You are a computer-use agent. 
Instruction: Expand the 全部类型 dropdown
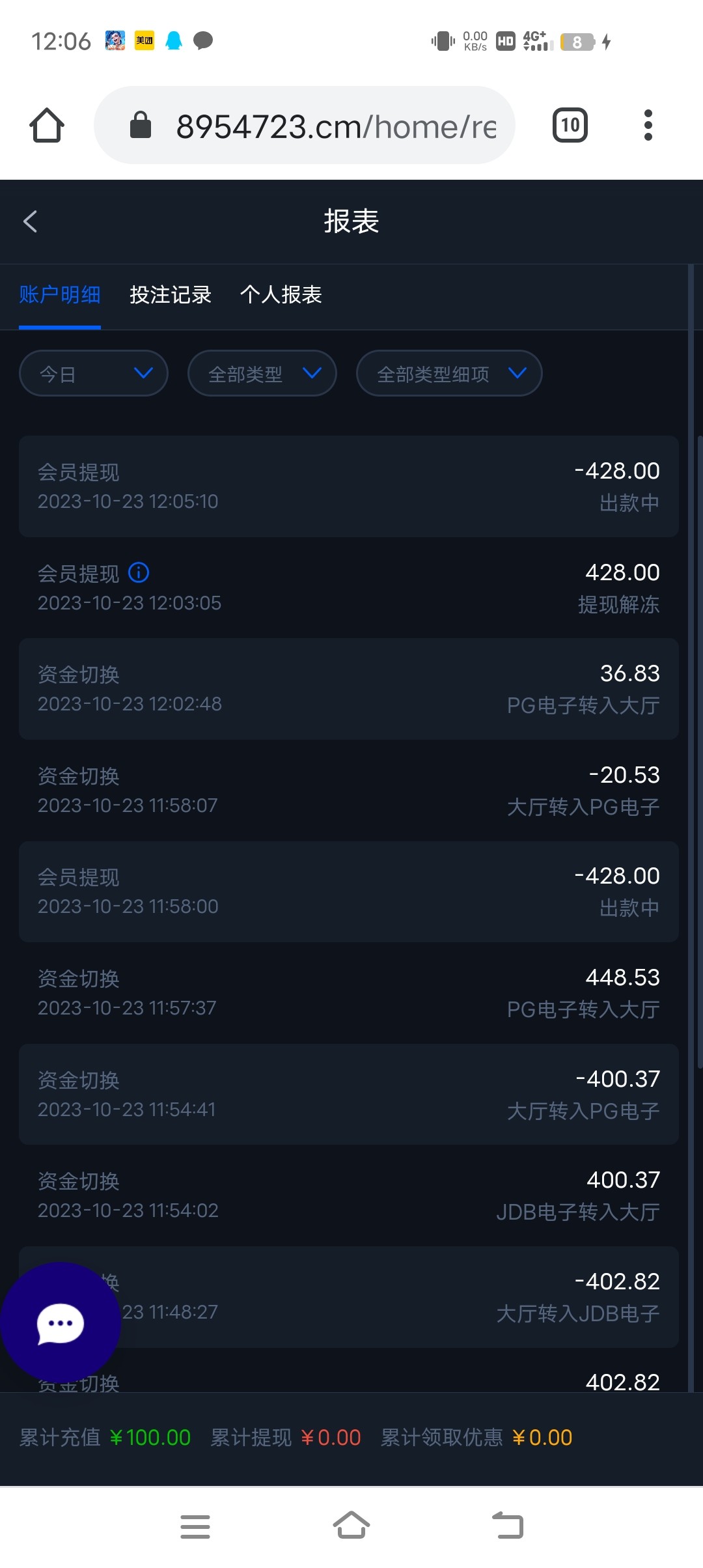point(262,374)
